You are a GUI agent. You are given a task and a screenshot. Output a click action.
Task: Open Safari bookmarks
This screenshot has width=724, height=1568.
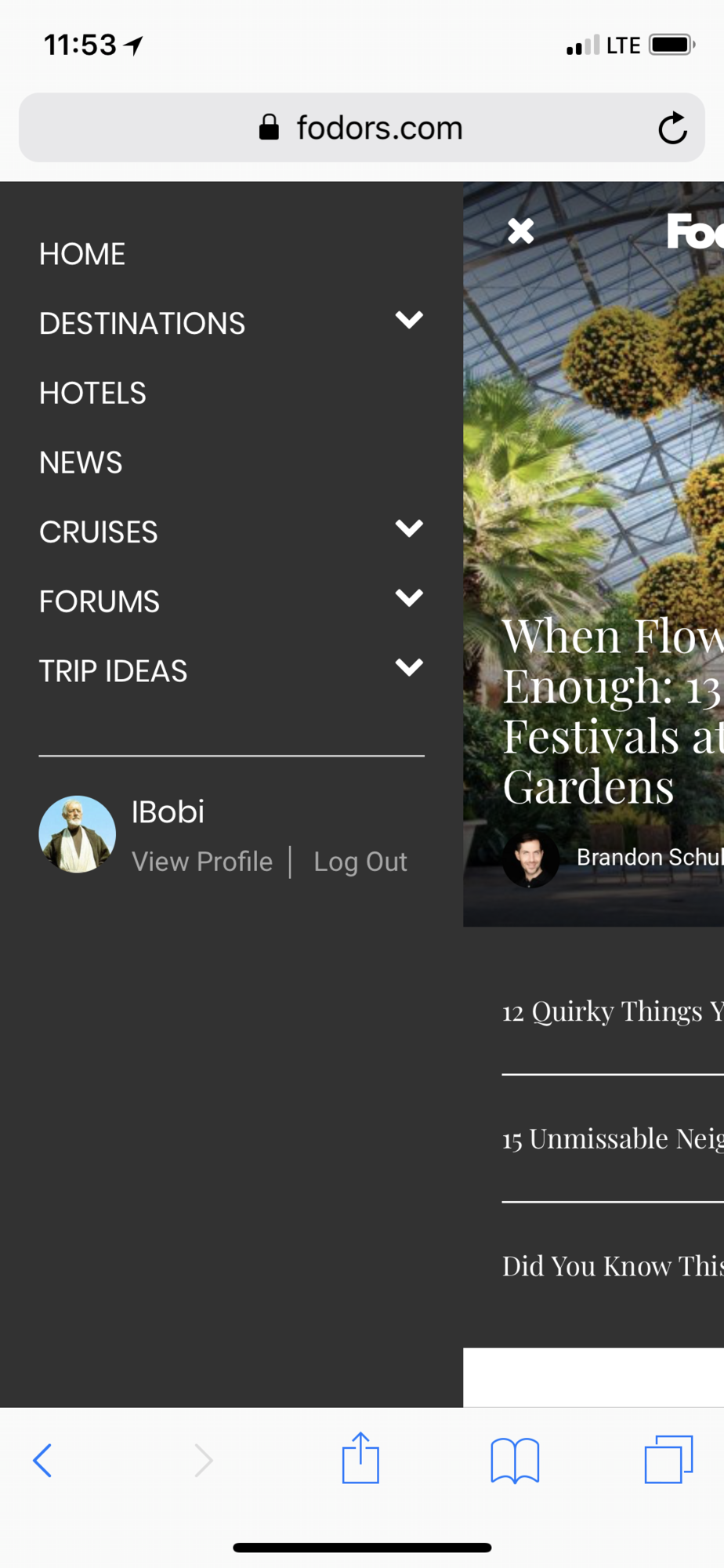[x=515, y=1460]
